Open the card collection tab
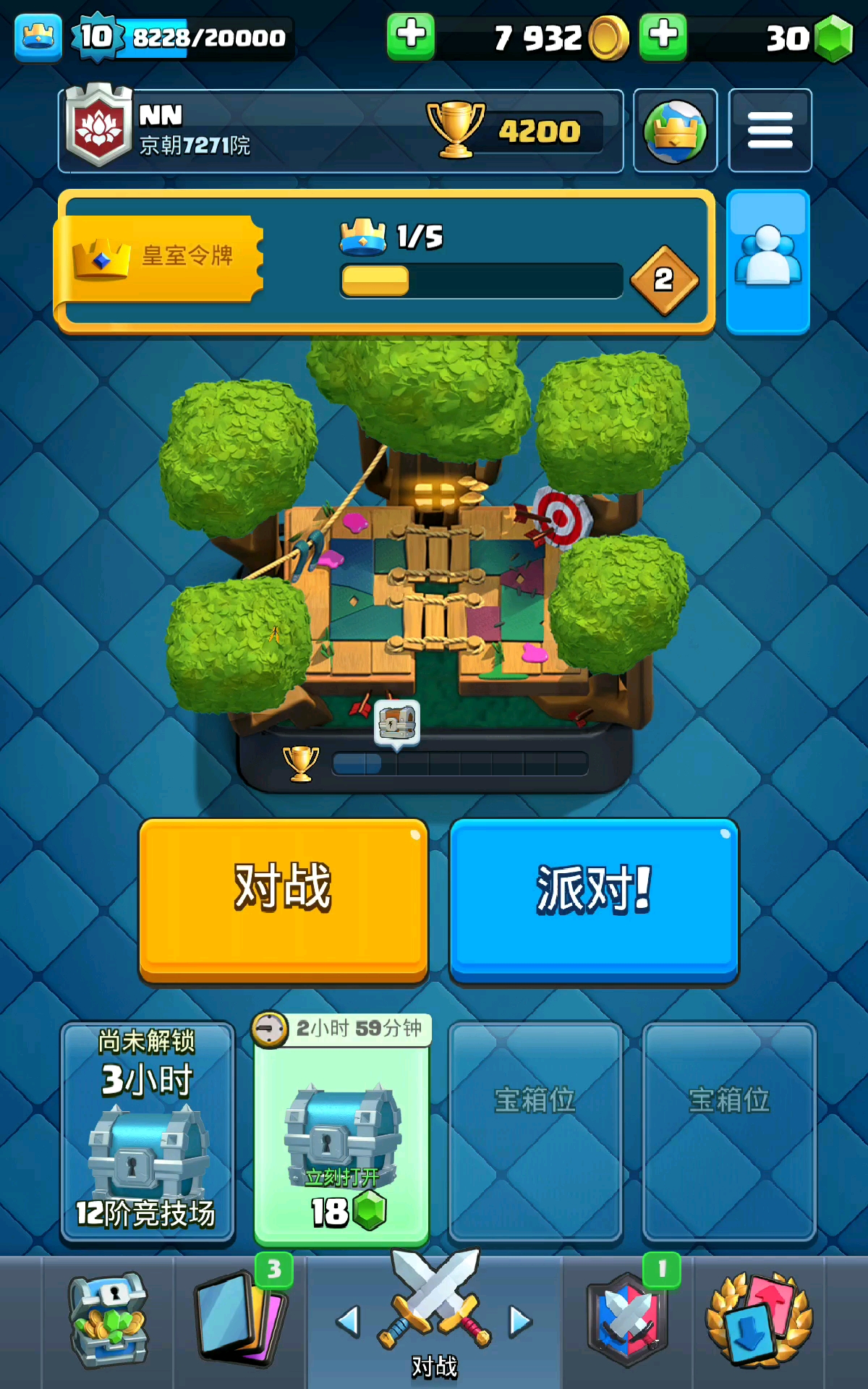Viewport: 868px width, 1389px height. (240, 1320)
